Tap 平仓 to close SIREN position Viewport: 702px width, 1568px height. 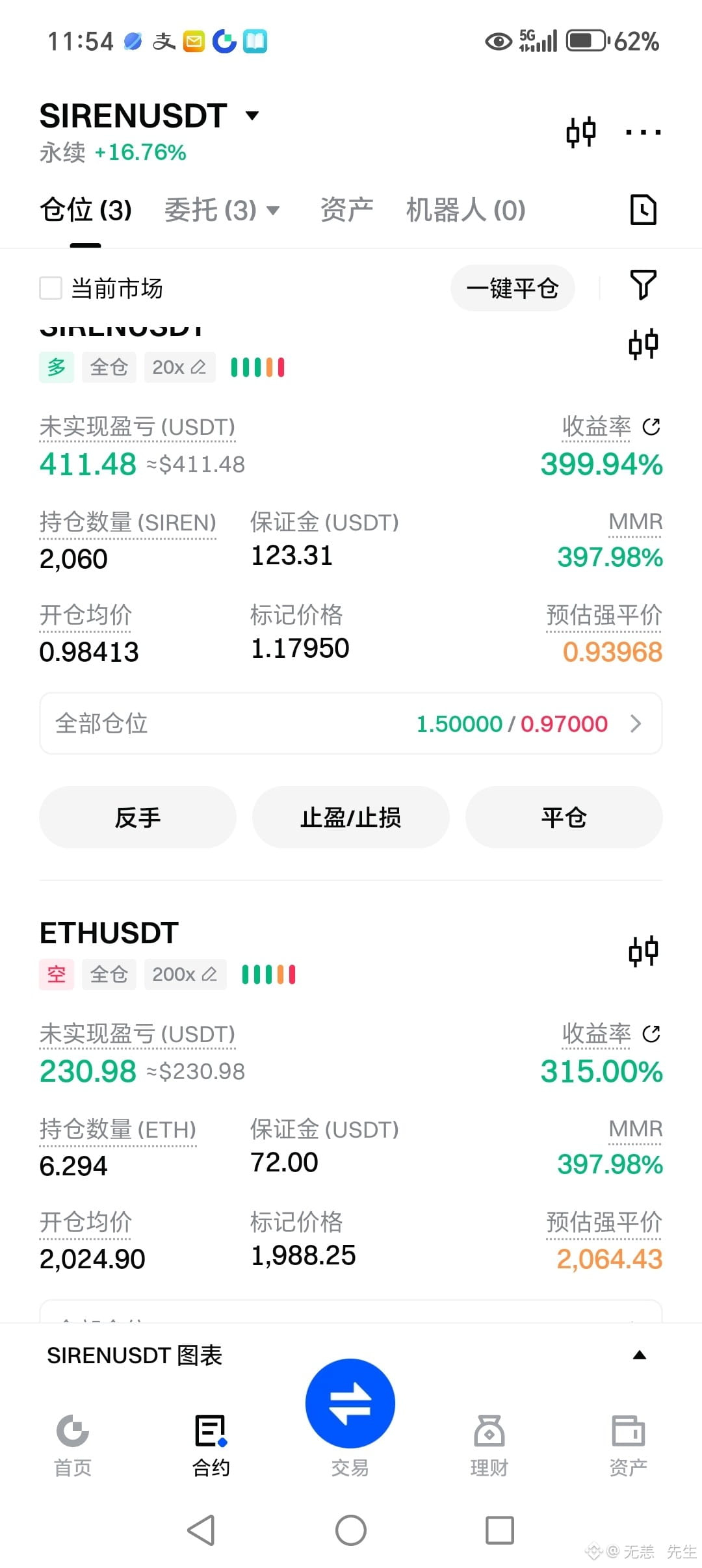(564, 817)
